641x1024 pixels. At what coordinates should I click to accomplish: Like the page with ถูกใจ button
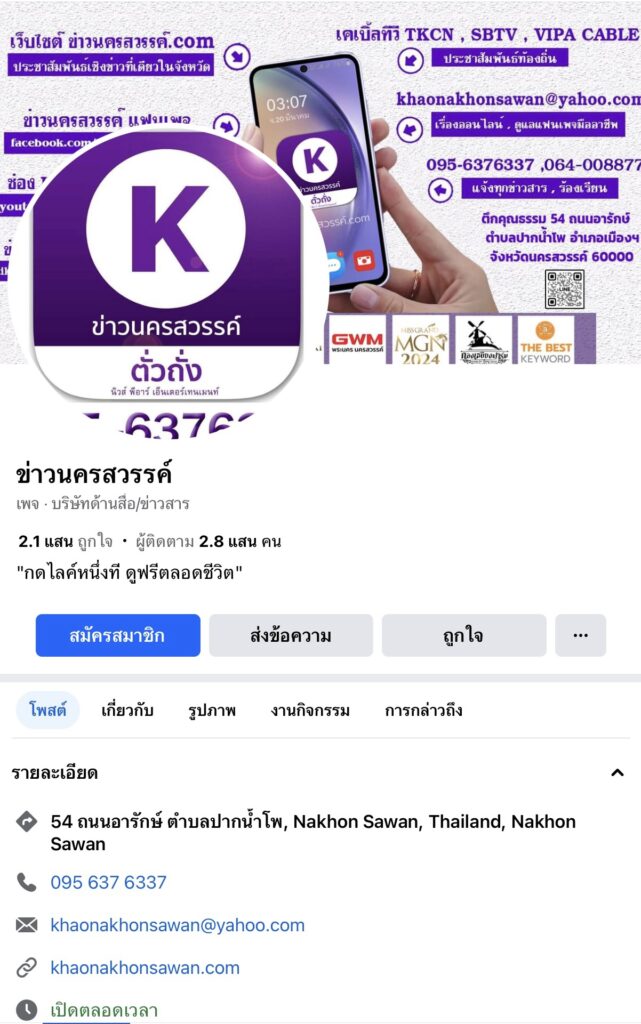(463, 635)
